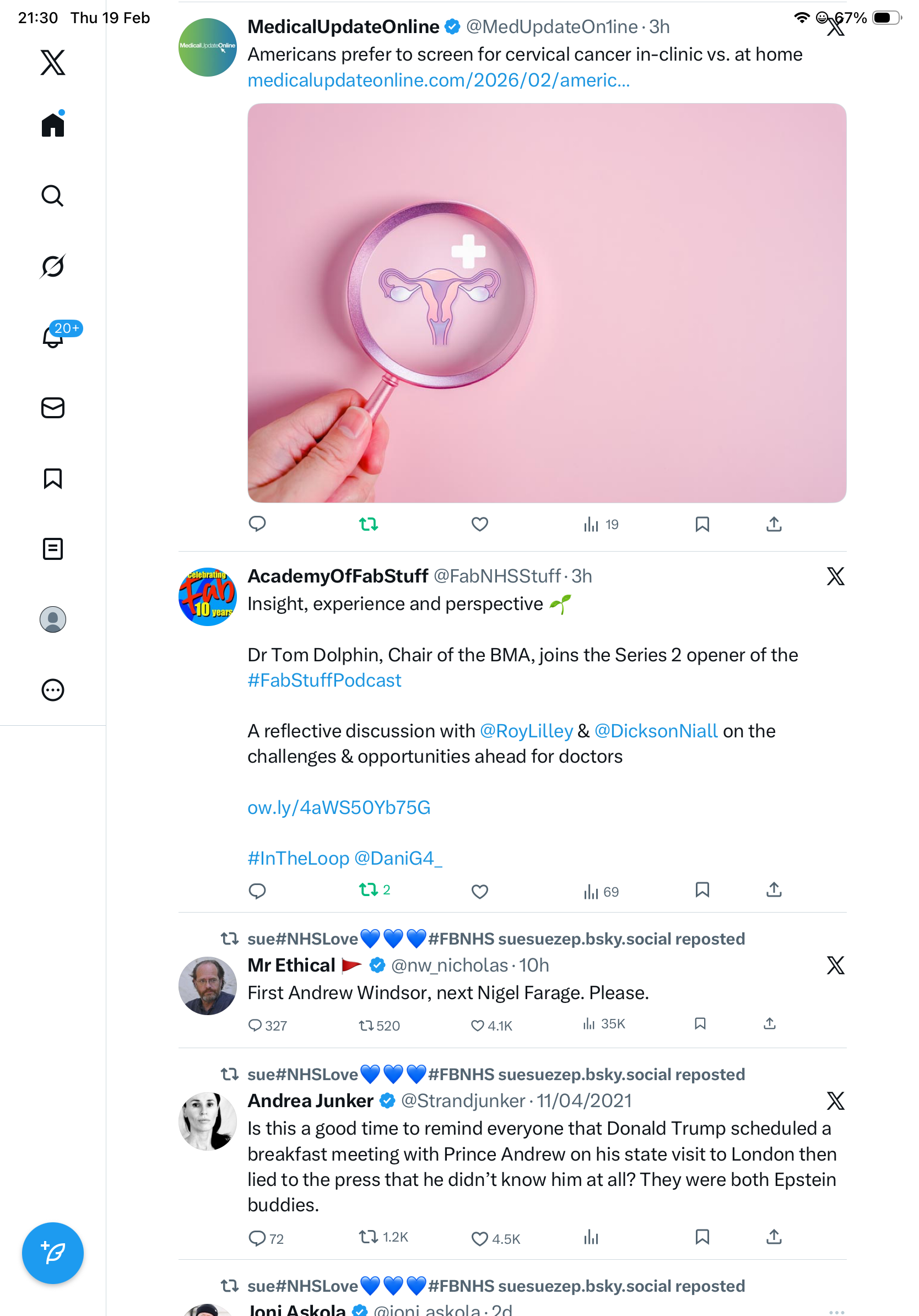Bookmark the AcademyOfFabStuff post
Image resolution: width=919 pixels, height=1316 pixels.
pos(702,890)
